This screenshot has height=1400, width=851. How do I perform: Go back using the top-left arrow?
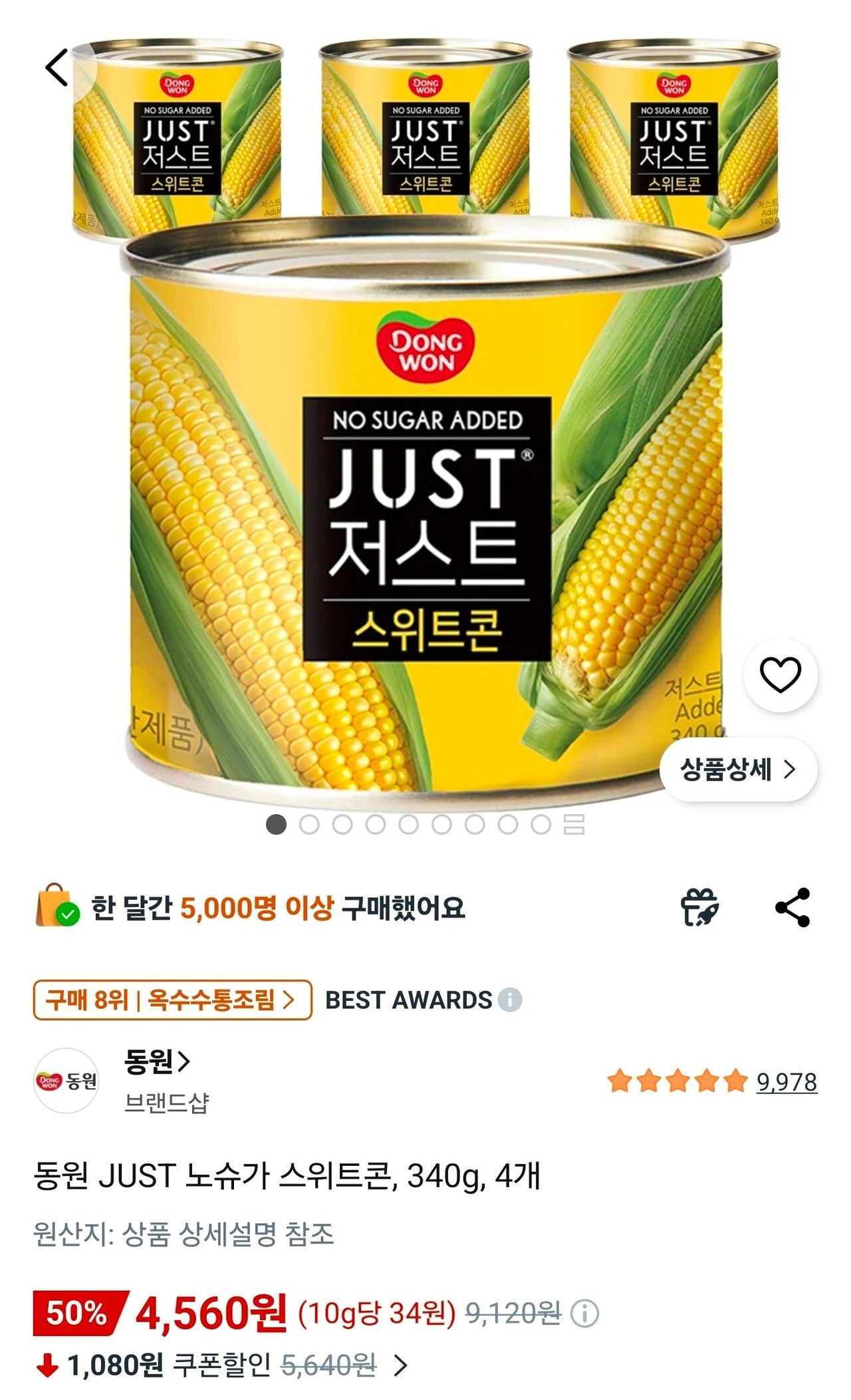point(58,68)
